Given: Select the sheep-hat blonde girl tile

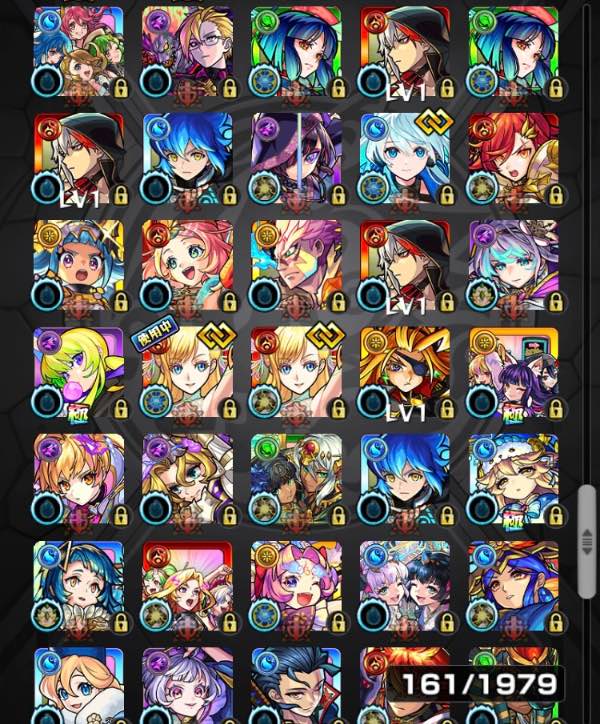Looking at the screenshot, I should 514,479.
